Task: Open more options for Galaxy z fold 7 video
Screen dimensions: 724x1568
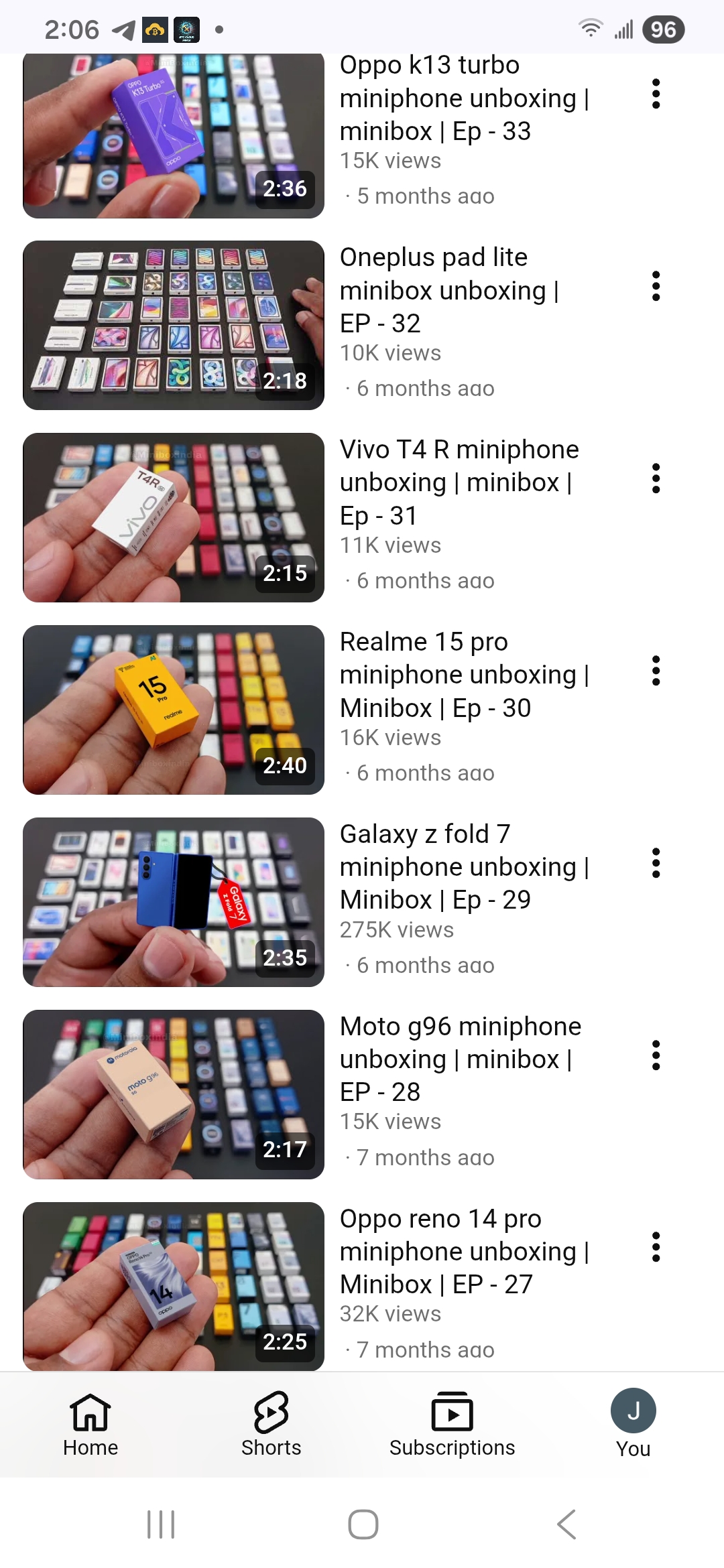Action: [x=656, y=863]
